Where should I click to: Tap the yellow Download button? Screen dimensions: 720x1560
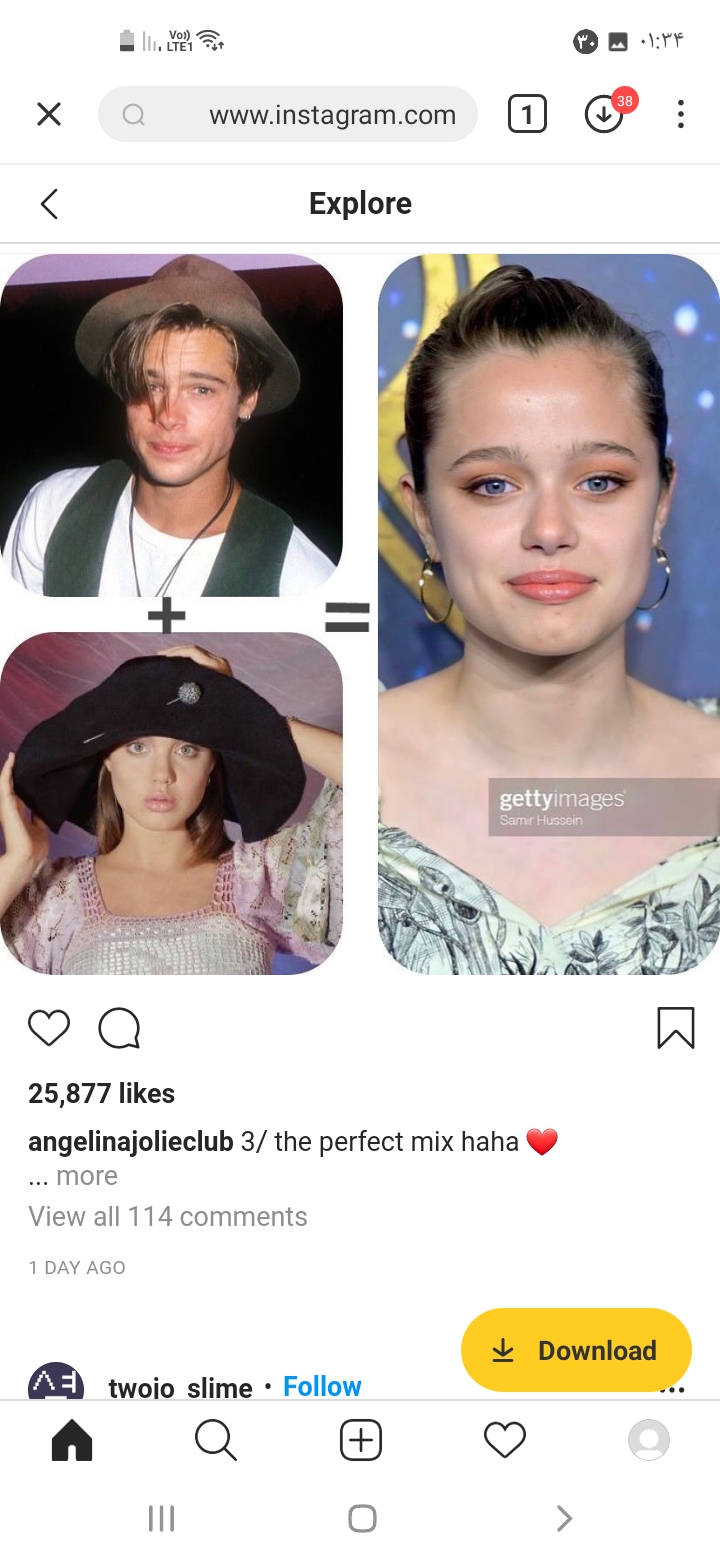click(576, 1350)
